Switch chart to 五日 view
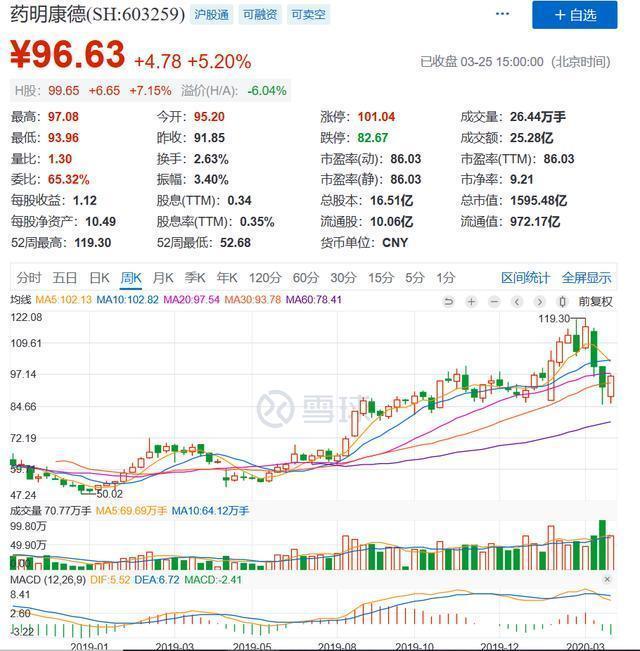640x651 pixels. (x=65, y=278)
